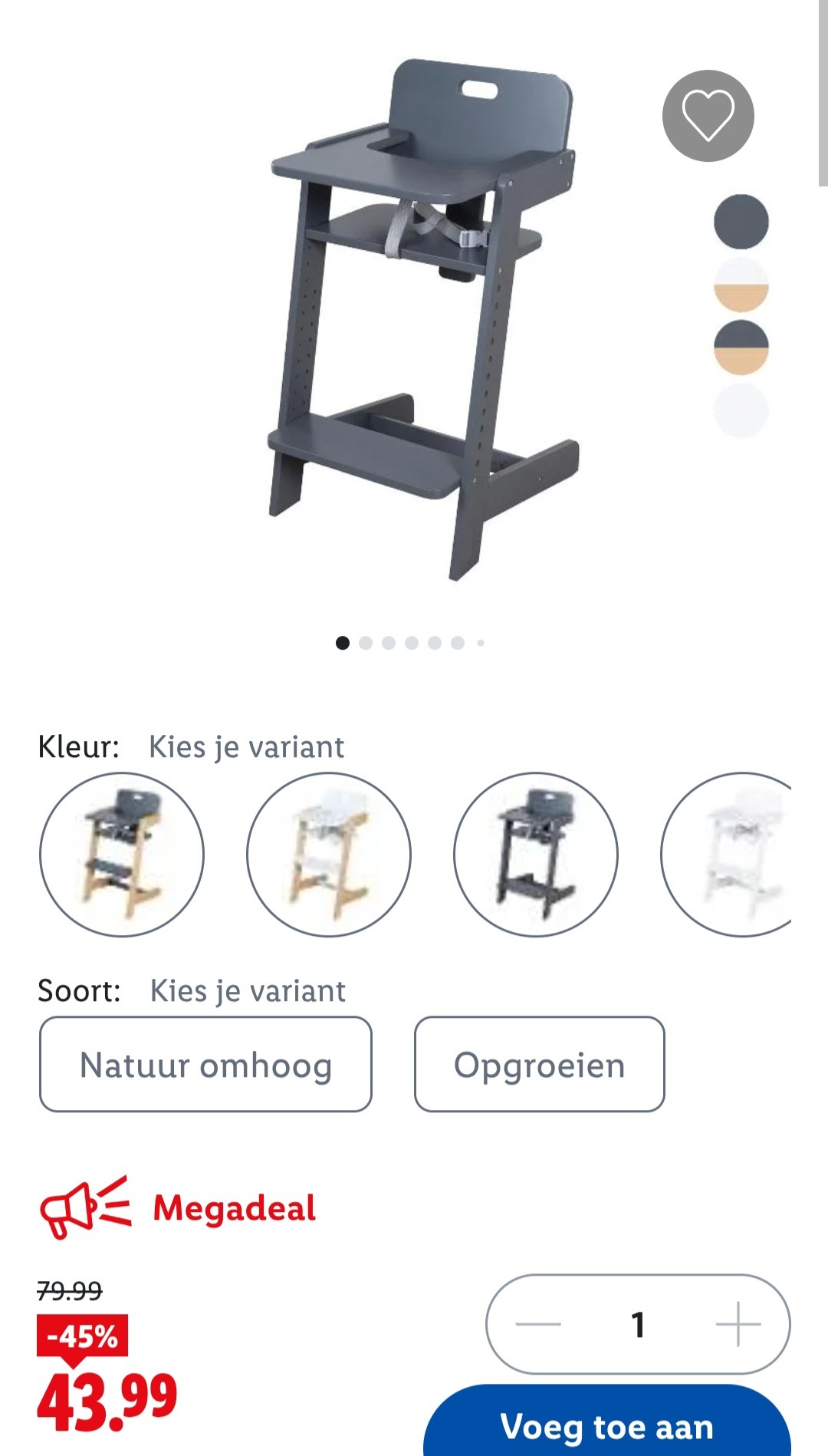Open the second carousel image dot

coord(366,644)
